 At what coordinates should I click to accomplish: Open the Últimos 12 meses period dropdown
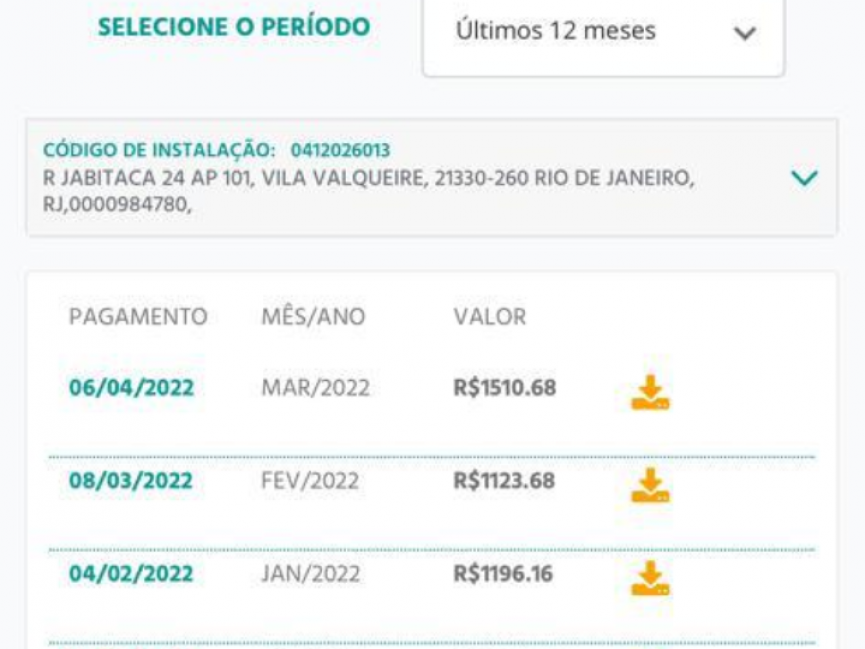click(603, 32)
